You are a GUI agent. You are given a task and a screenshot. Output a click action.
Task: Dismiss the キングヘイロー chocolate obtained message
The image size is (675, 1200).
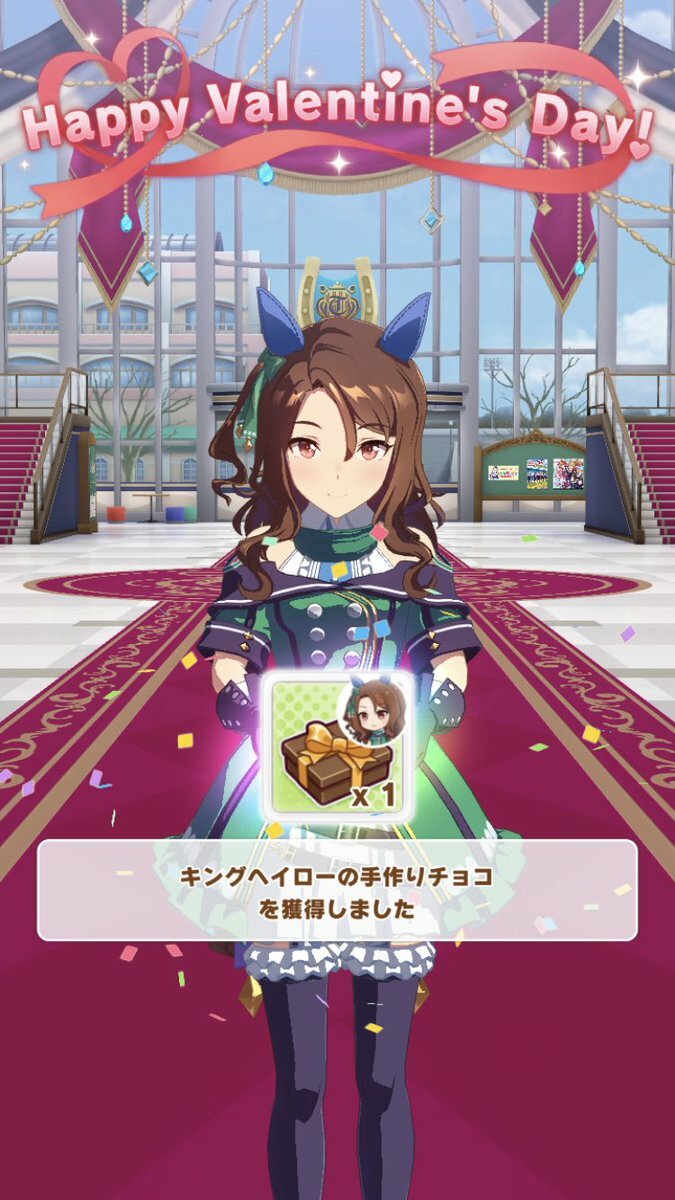tap(337, 890)
